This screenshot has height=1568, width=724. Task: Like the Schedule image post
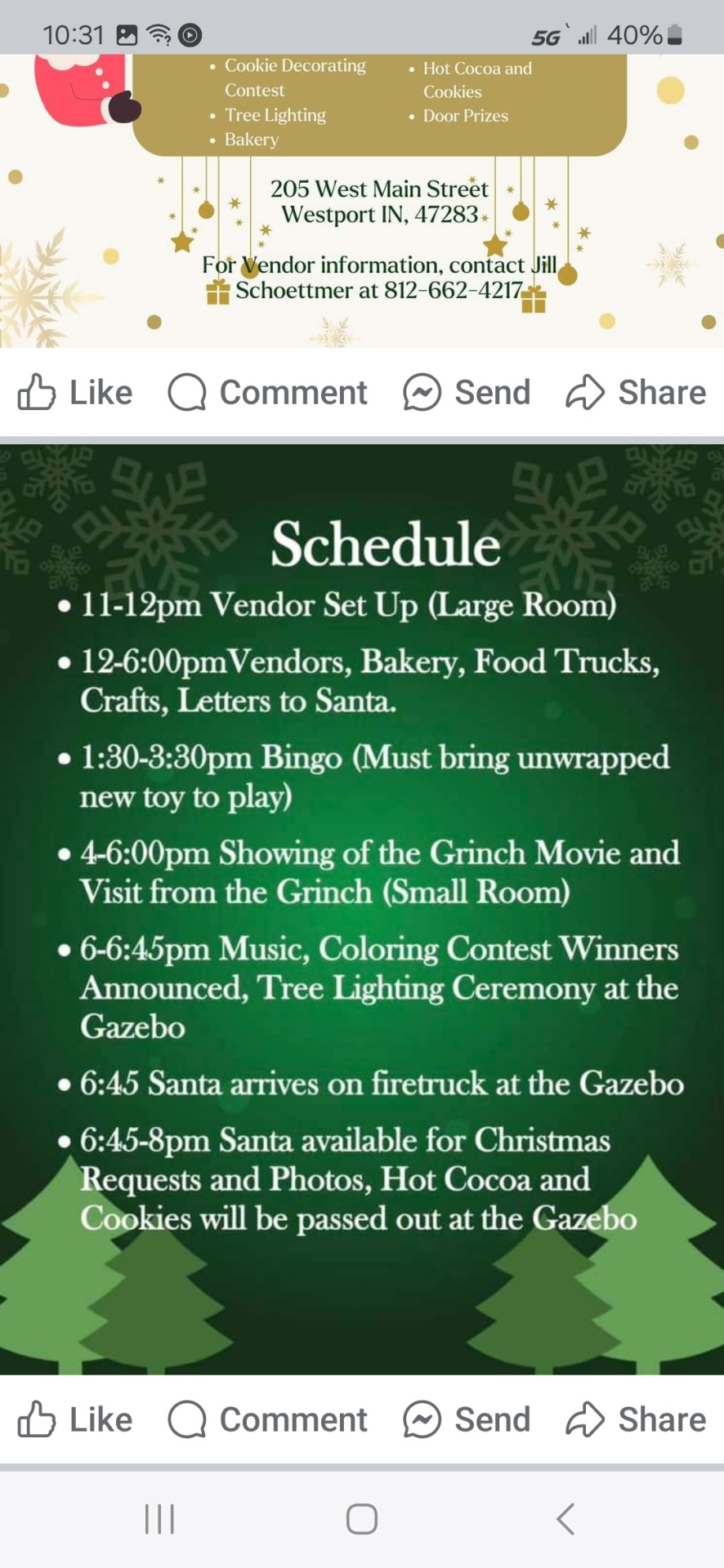point(75,1420)
